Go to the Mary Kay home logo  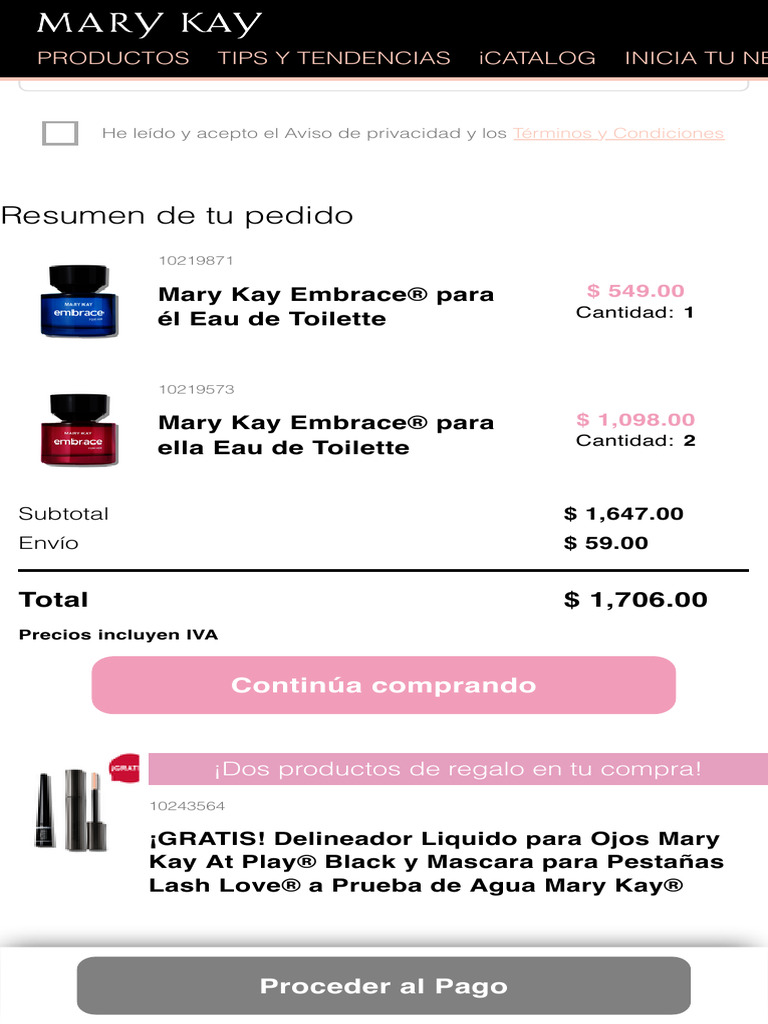(149, 24)
